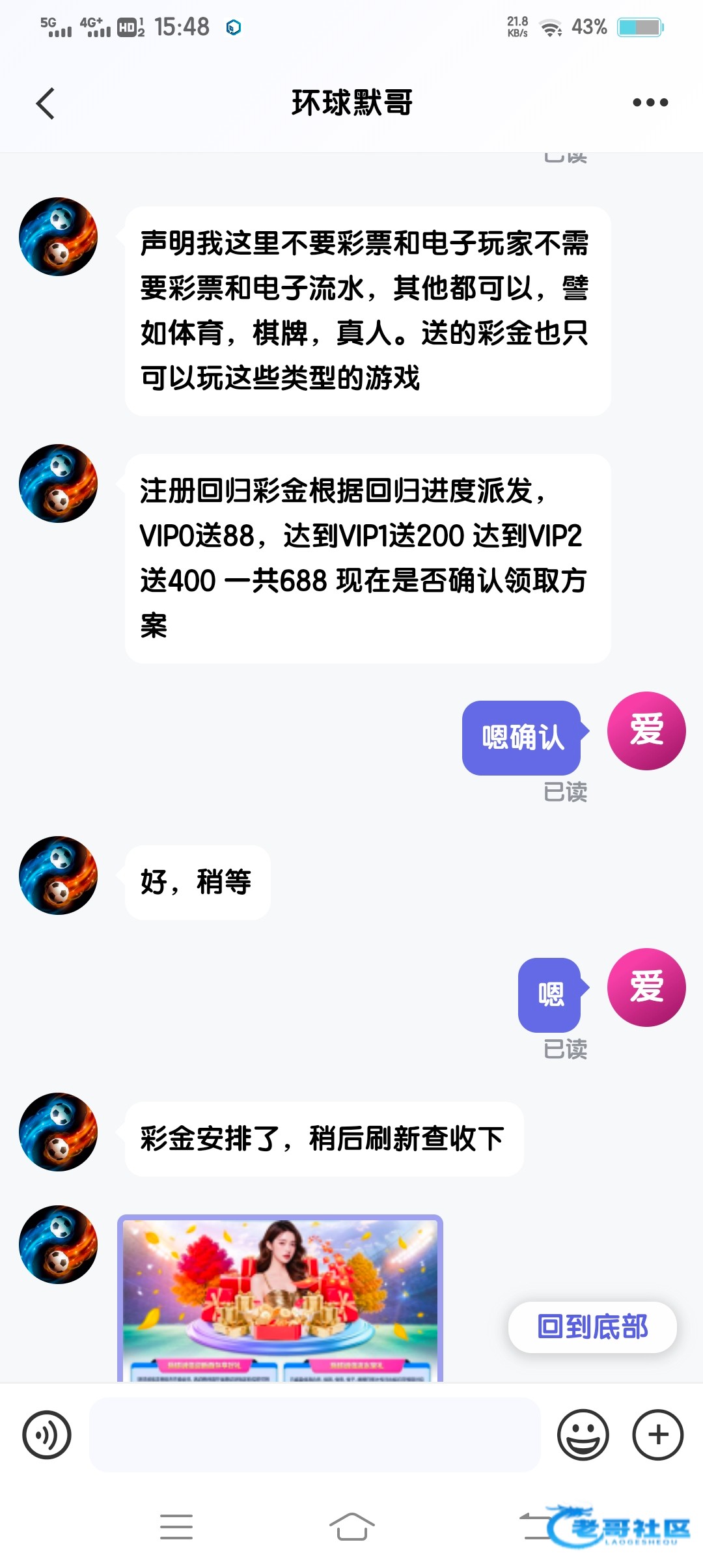The width and height of the screenshot is (703, 1568).
Task: Open the promotional image message
Action: coord(280,1297)
